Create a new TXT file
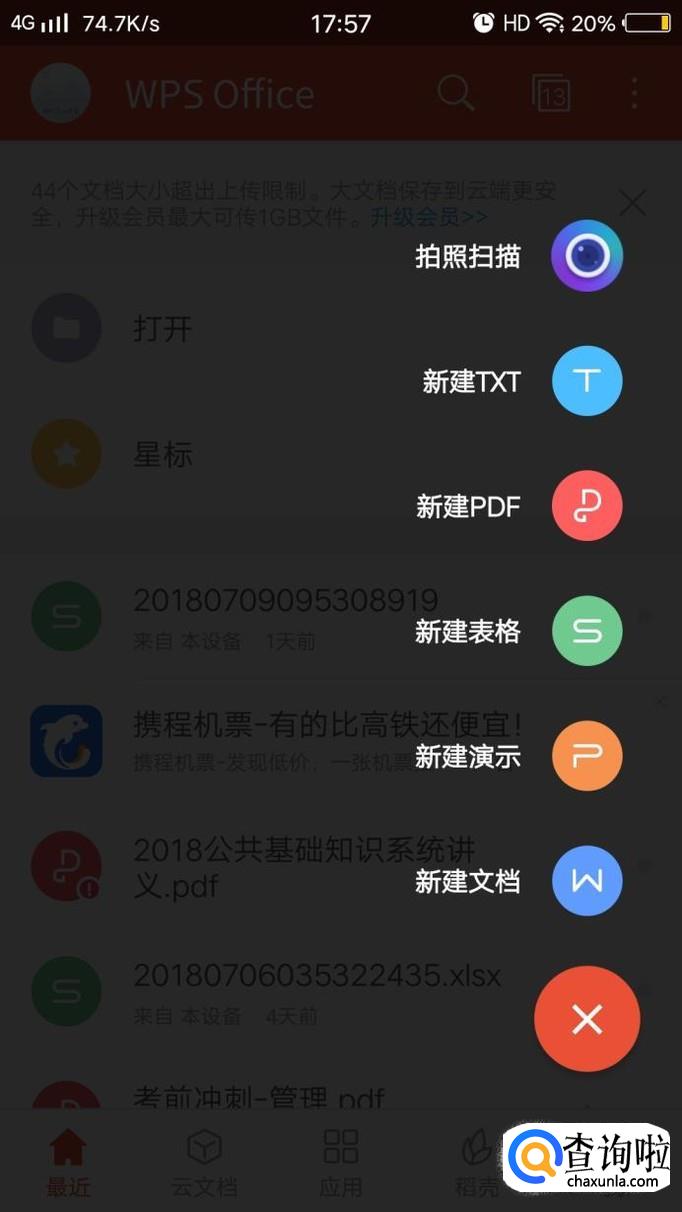Screen dimensions: 682x1212 click(587, 381)
